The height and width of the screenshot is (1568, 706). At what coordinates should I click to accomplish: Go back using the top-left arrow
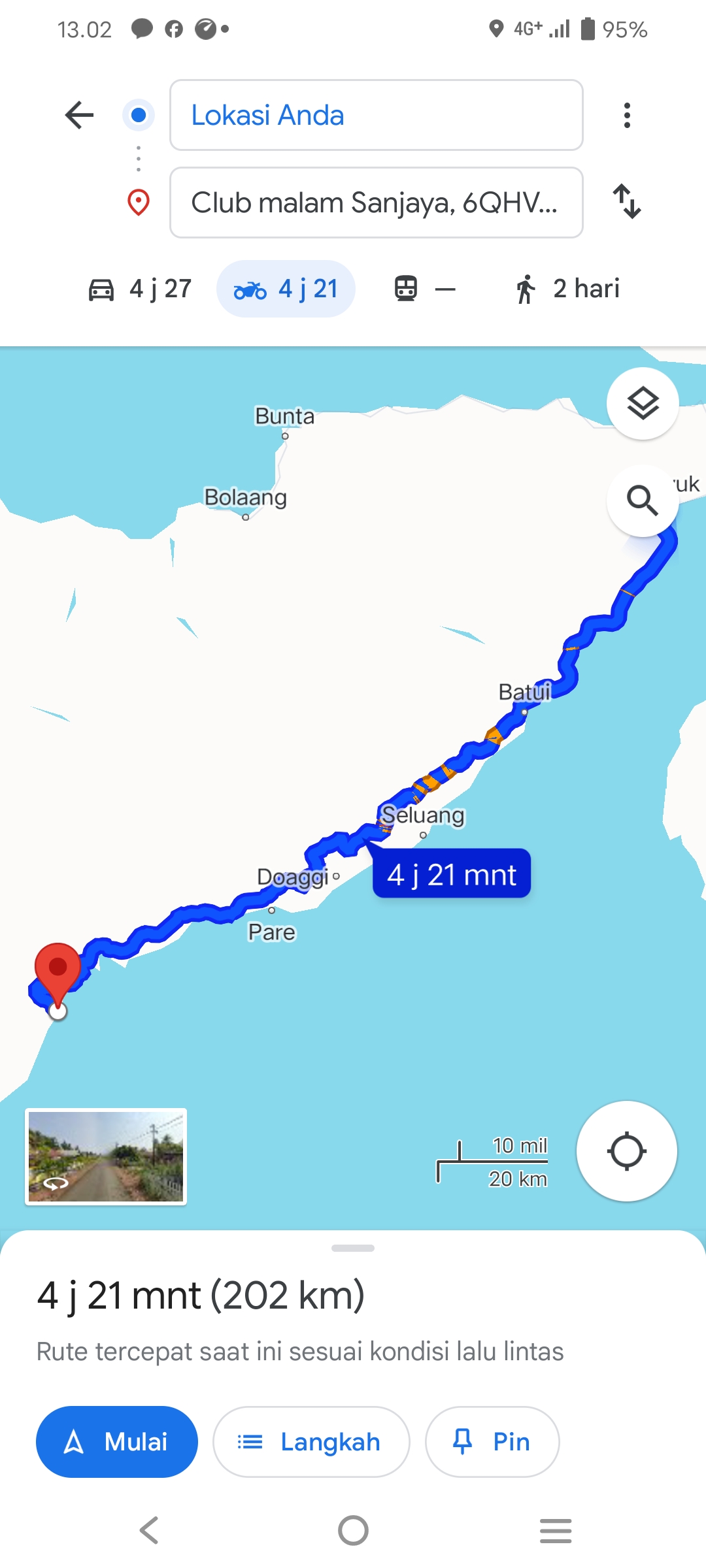point(80,115)
